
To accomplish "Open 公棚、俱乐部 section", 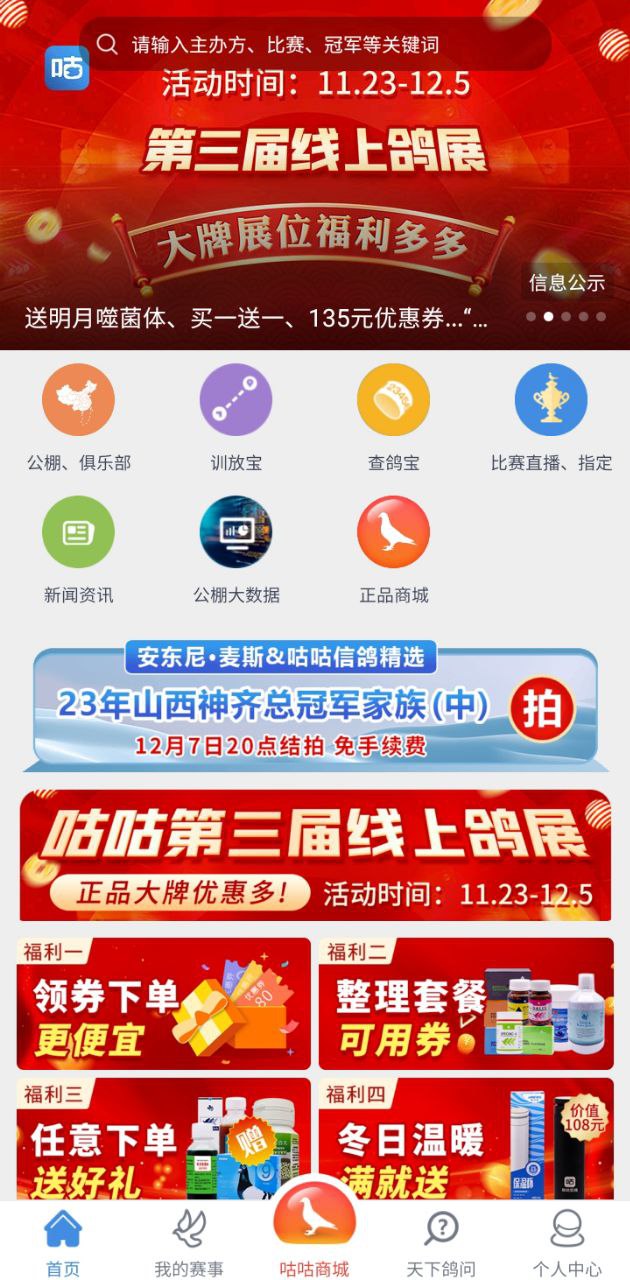I will click(x=78, y=416).
